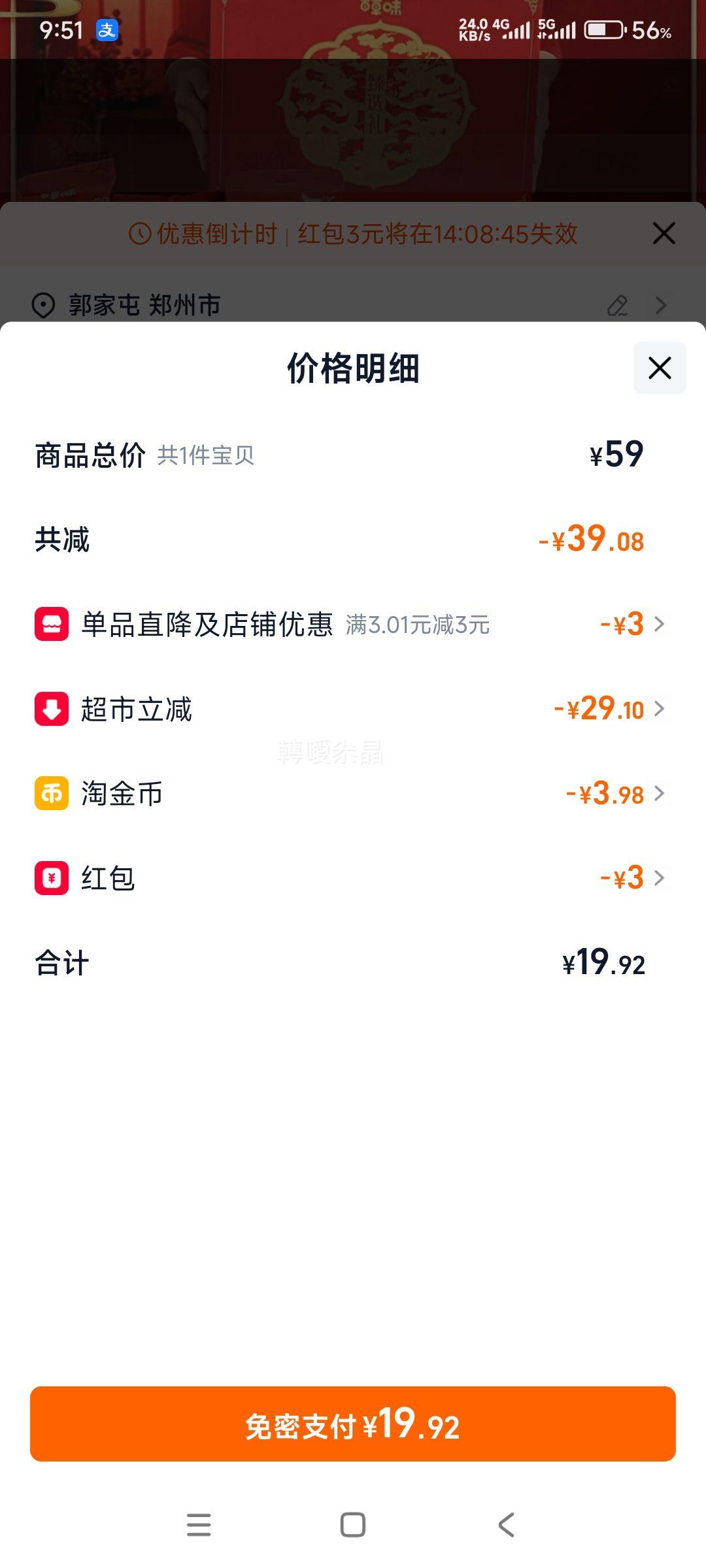
Task: Click the red 红包 envelope icon
Action: (x=52, y=878)
